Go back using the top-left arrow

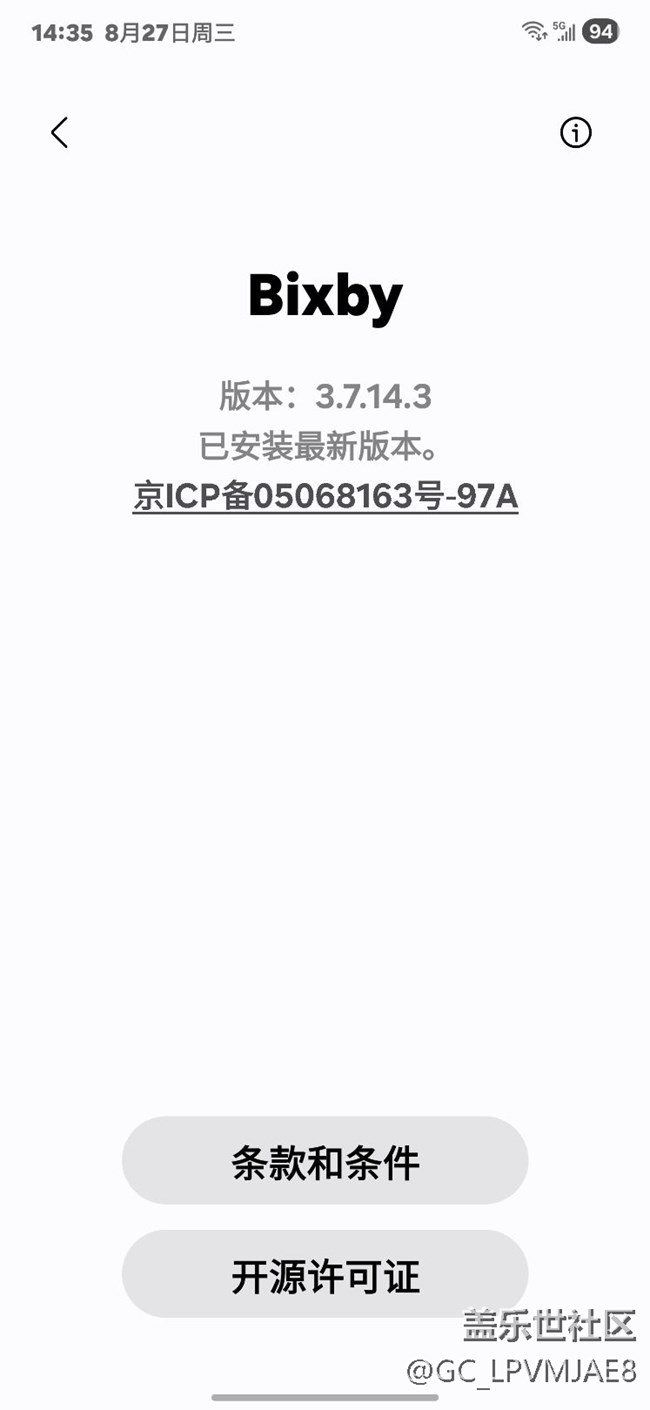[x=60, y=132]
